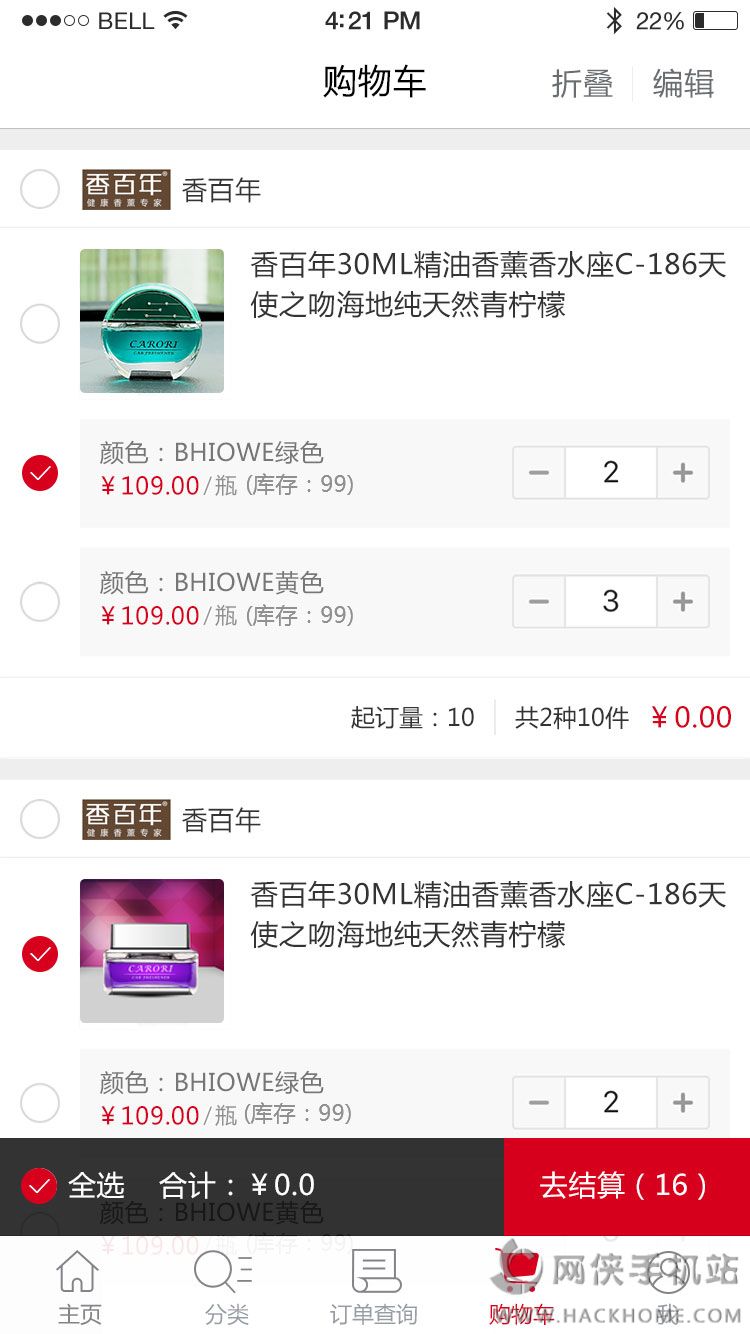Select the 香百年 store above the purple perfume
750x1334 pixels.
point(40,819)
